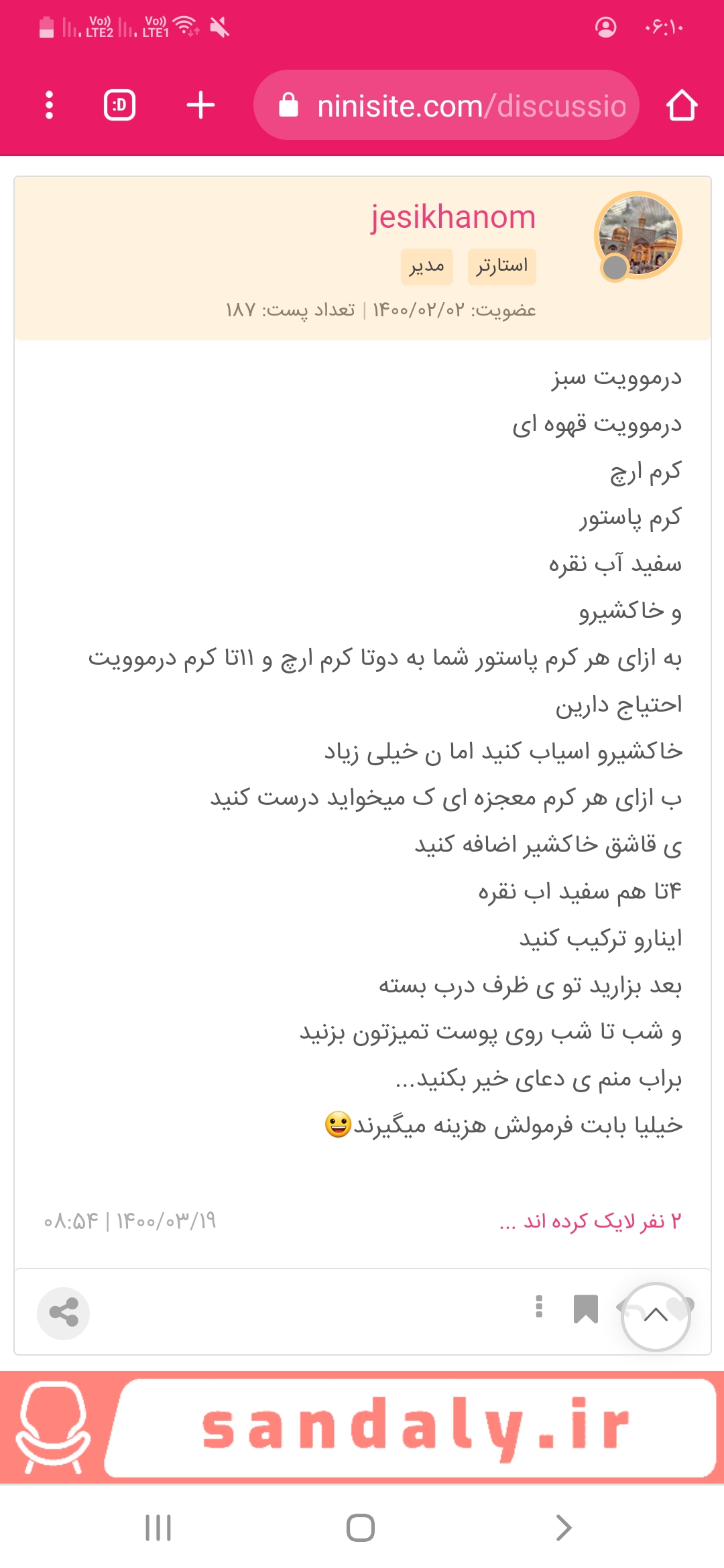Screen dimensions: 724x1568
Task: Open the browser's three-dot menu
Action: [x=49, y=105]
